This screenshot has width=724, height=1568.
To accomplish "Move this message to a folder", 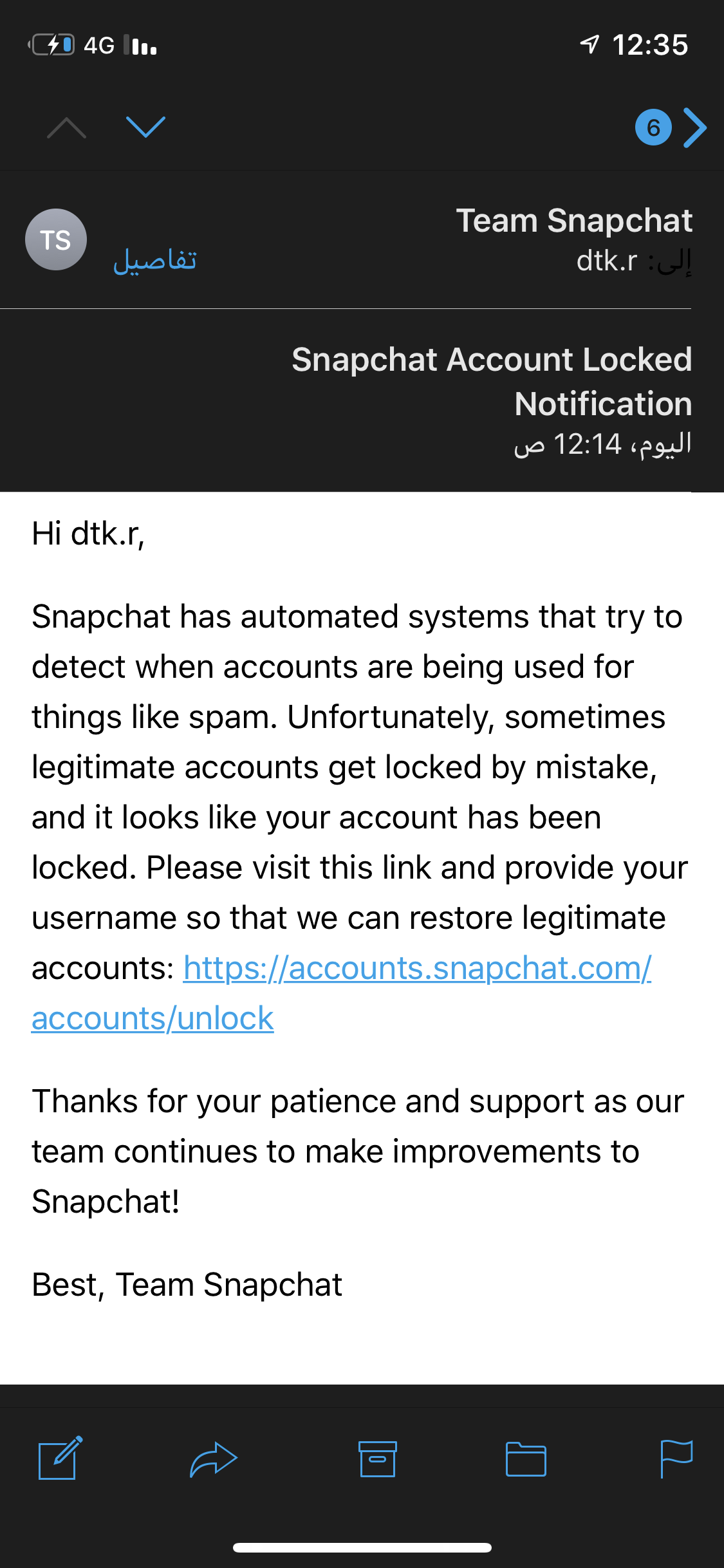I will [x=526, y=1459].
